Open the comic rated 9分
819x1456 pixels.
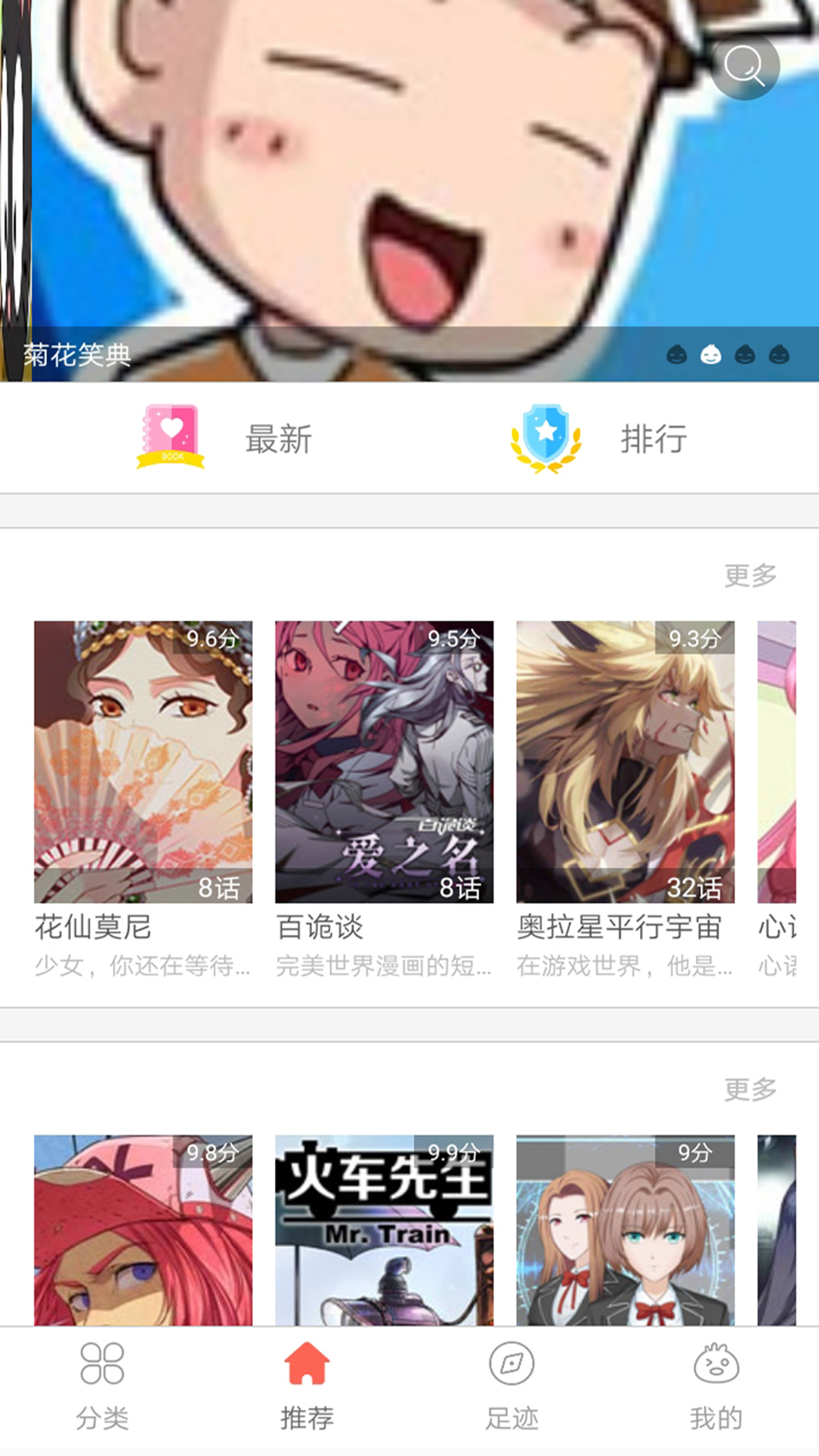[626, 1228]
